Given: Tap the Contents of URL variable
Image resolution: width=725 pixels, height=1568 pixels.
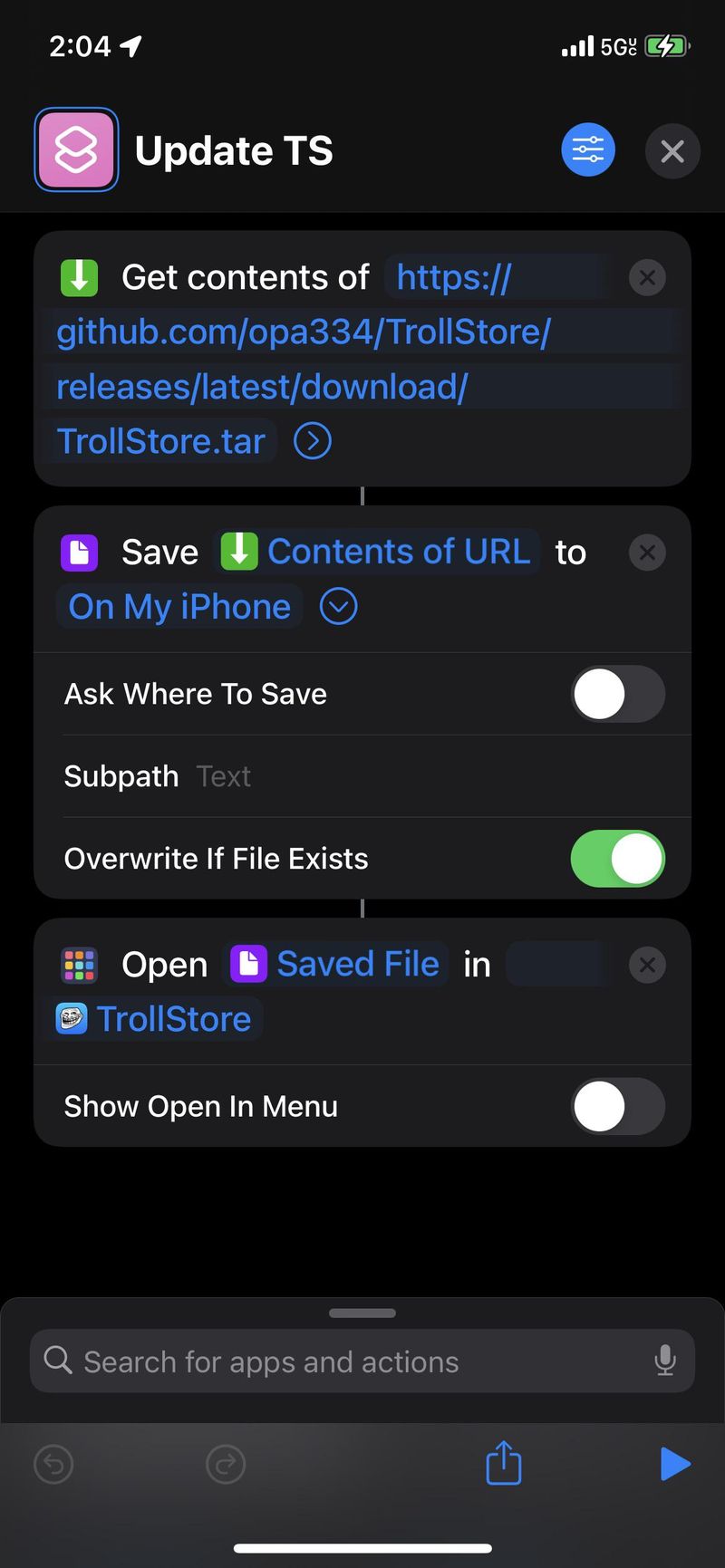Looking at the screenshot, I should pyautogui.click(x=377, y=552).
